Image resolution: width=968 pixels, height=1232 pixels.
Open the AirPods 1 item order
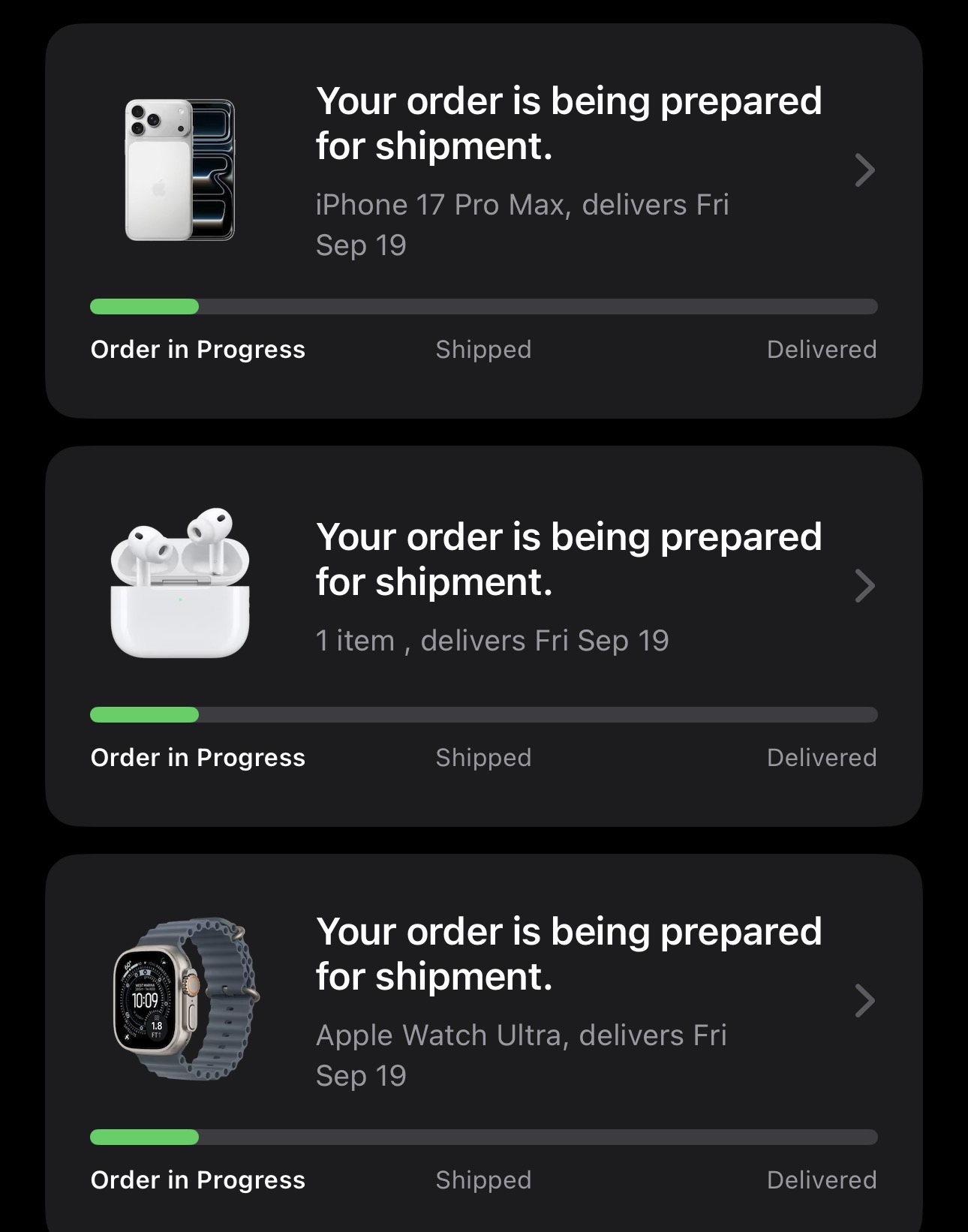[x=864, y=586]
